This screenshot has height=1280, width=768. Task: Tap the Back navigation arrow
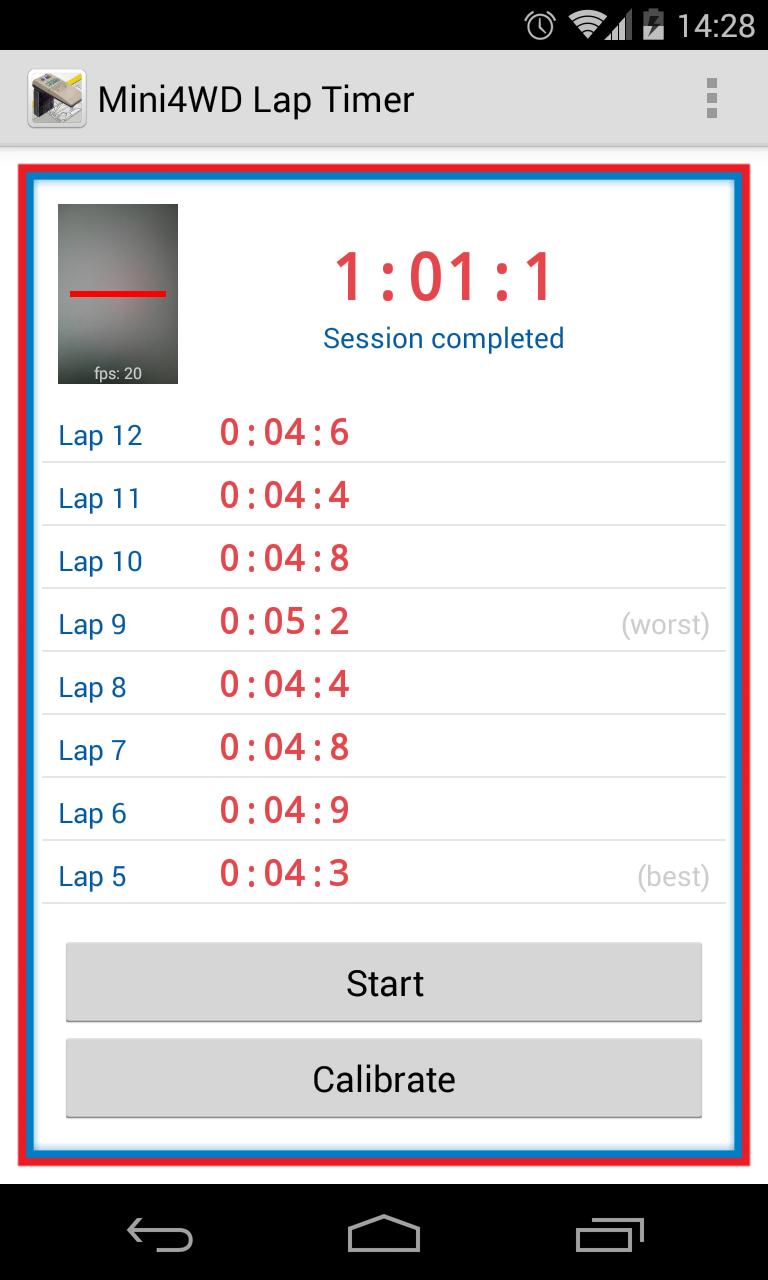(x=160, y=1236)
